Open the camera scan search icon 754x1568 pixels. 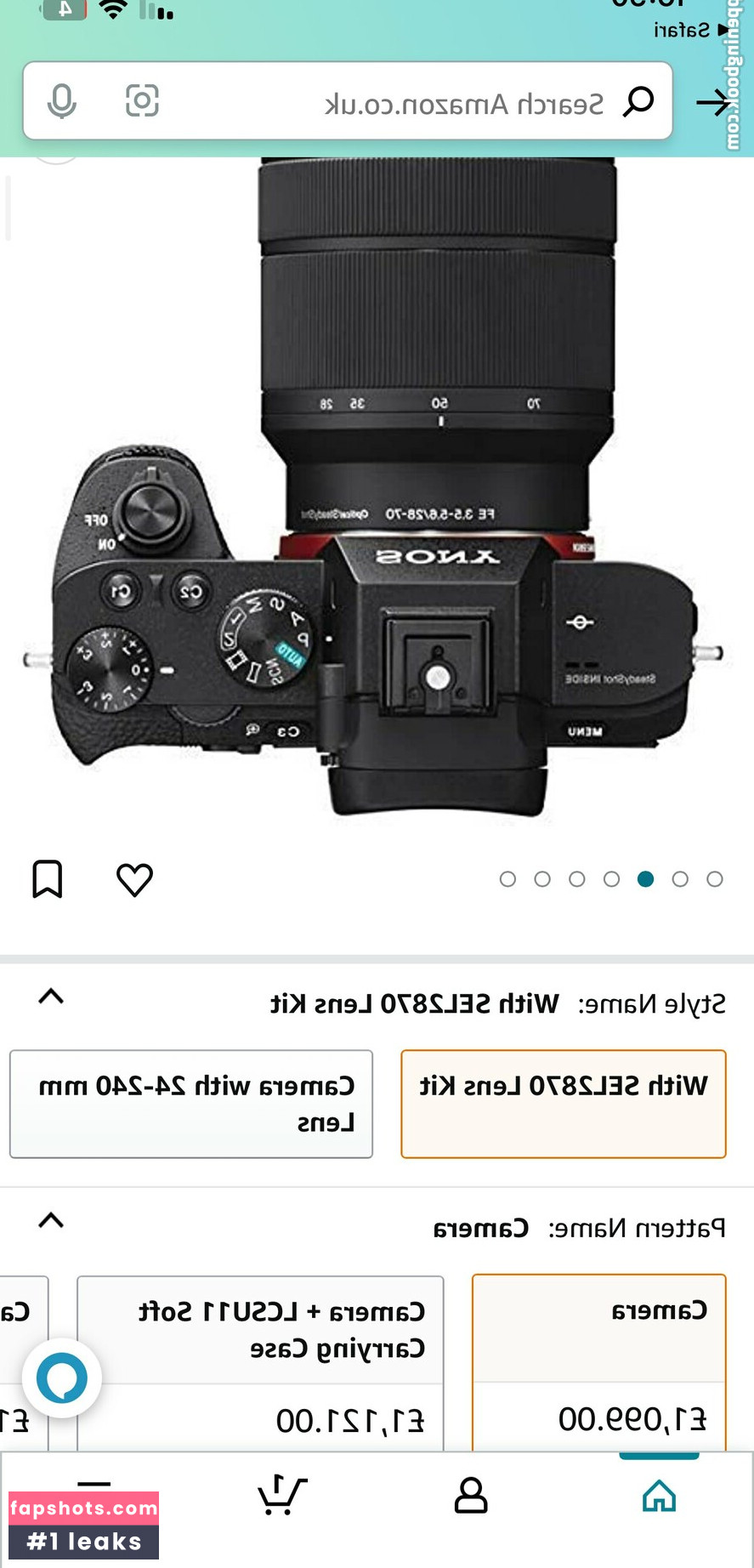click(142, 101)
